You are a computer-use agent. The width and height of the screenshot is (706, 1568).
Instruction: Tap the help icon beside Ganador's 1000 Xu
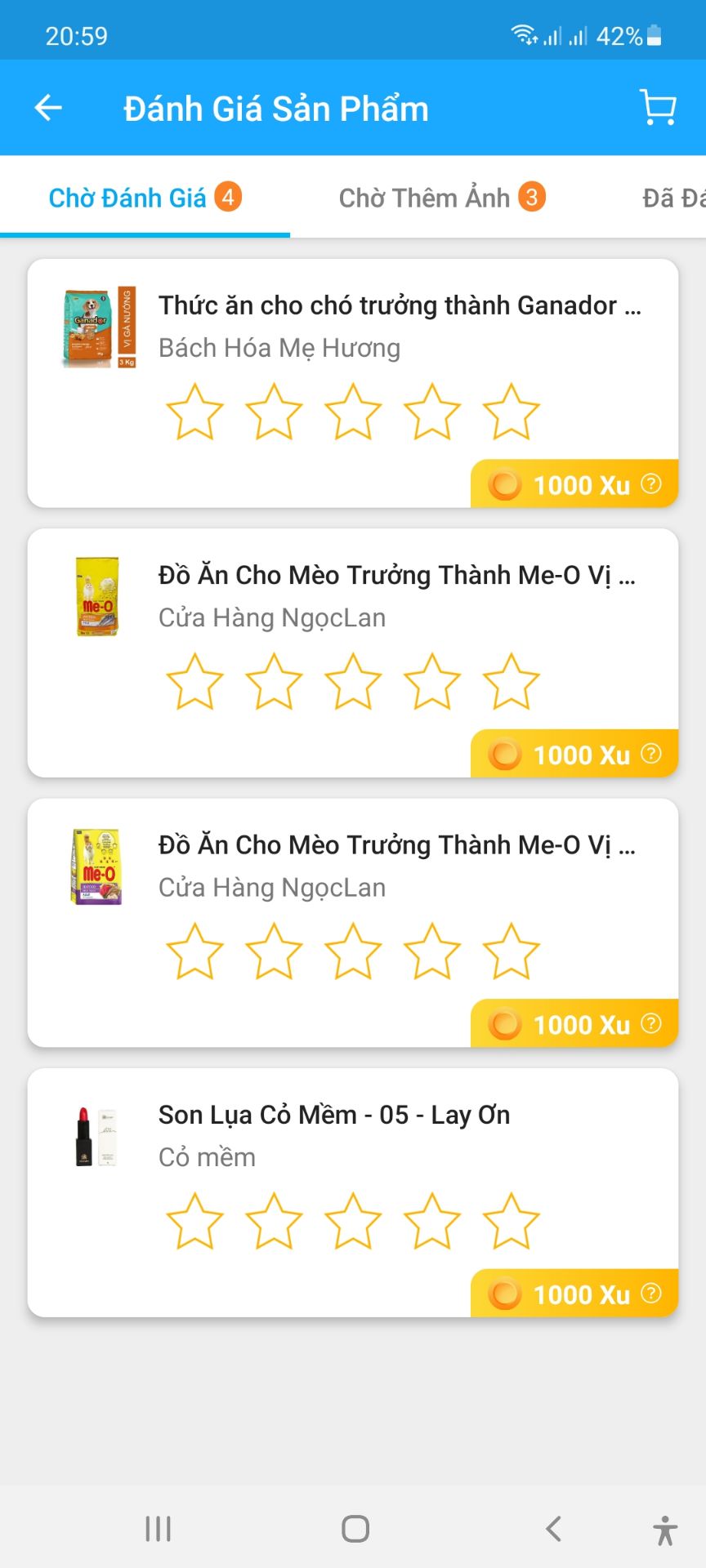click(x=649, y=484)
